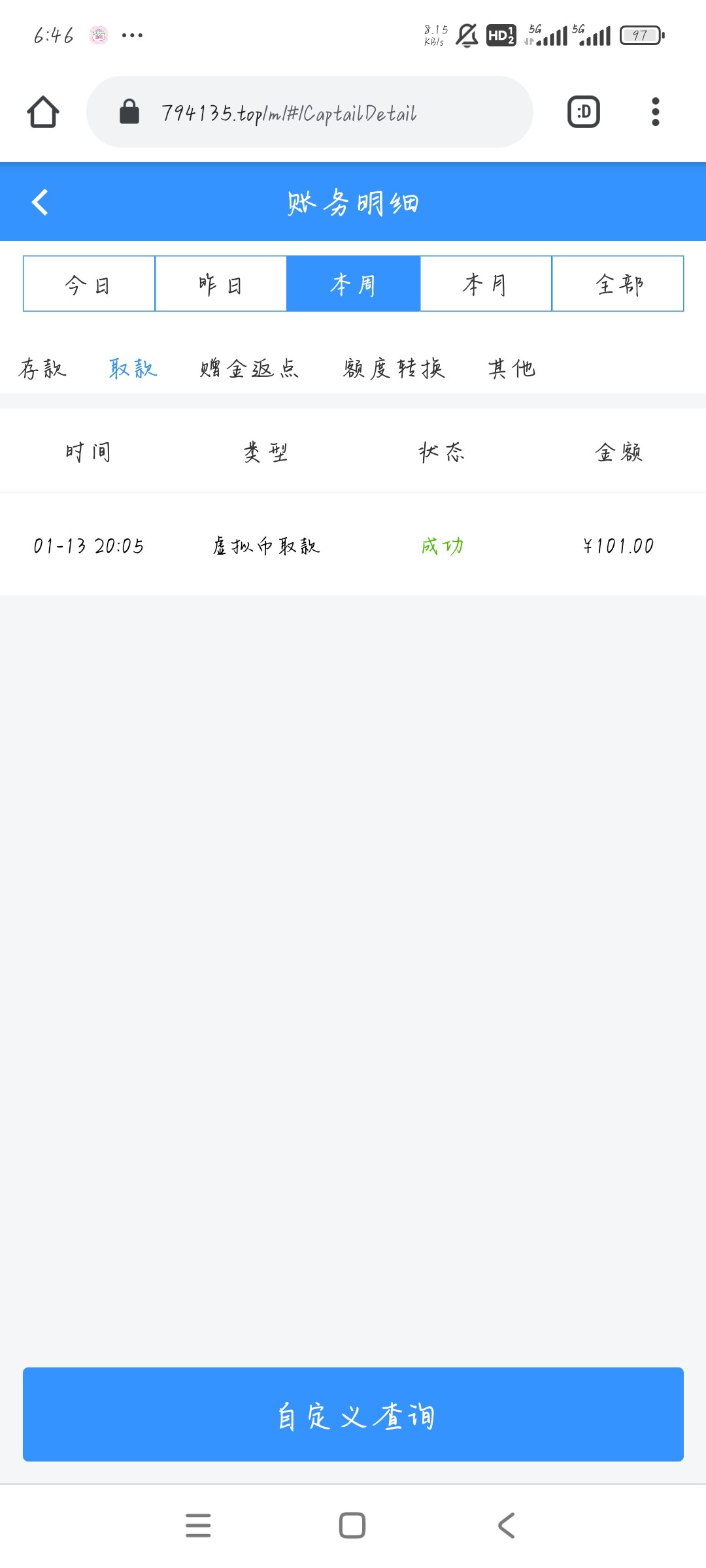This screenshot has width=706, height=1568.
Task: Select the 本周 time filter
Action: coord(353,284)
